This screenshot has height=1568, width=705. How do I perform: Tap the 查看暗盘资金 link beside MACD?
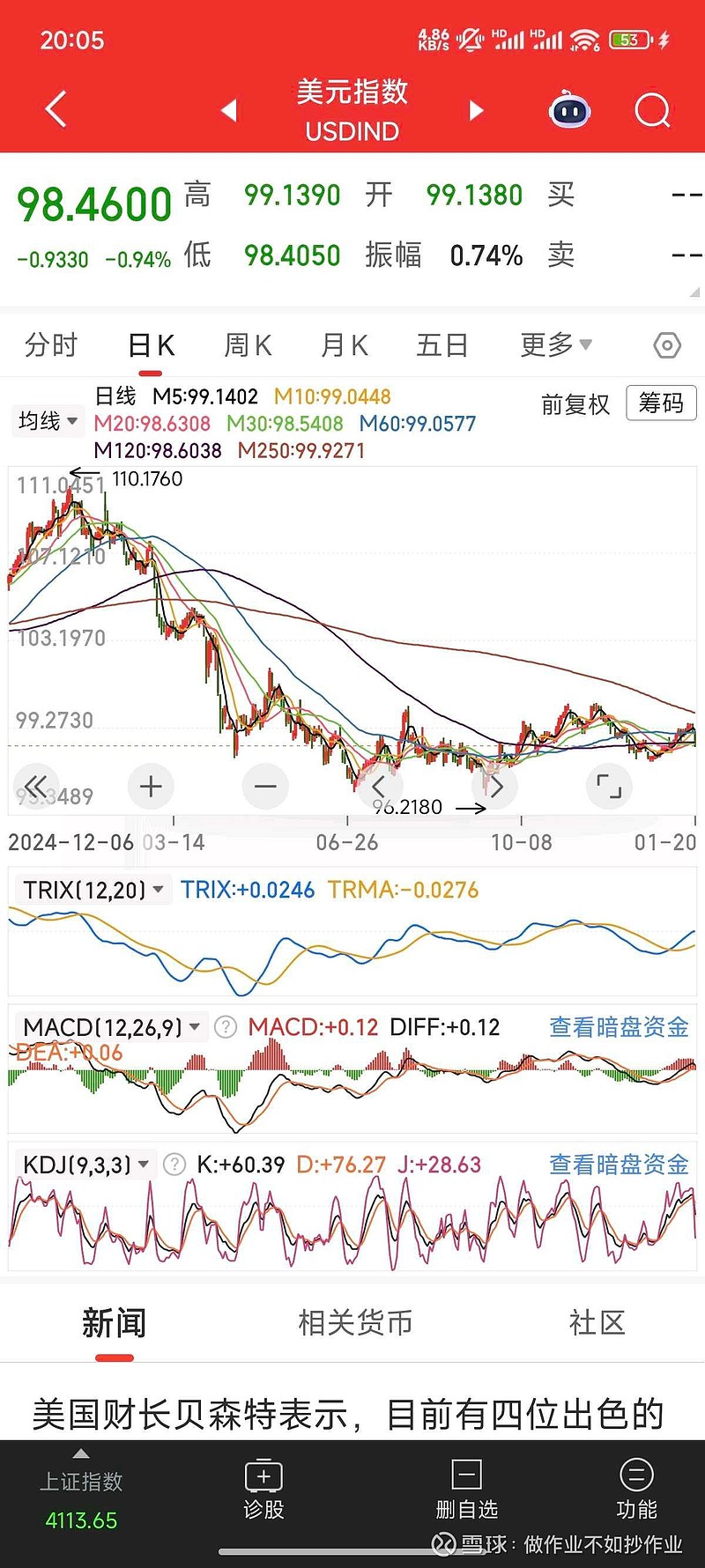(x=619, y=1027)
